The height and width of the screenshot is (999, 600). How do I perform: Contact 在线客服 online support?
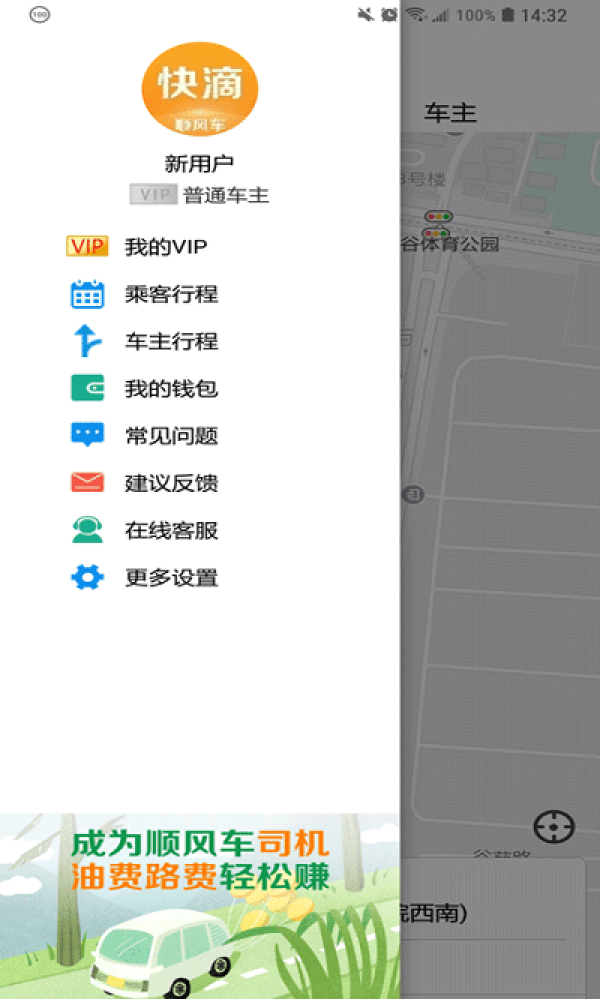click(x=170, y=530)
